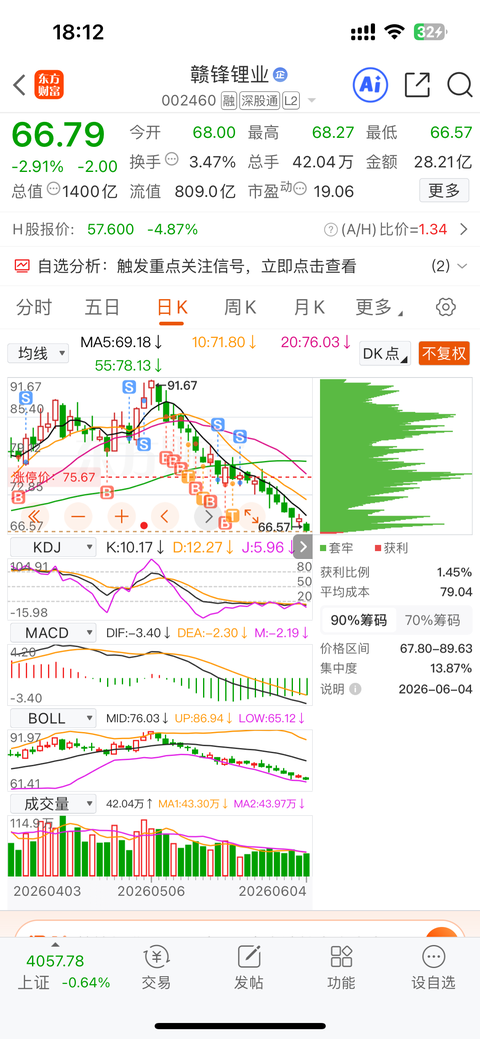
Task: Switch to the 五日 chart tab
Action: 102,307
